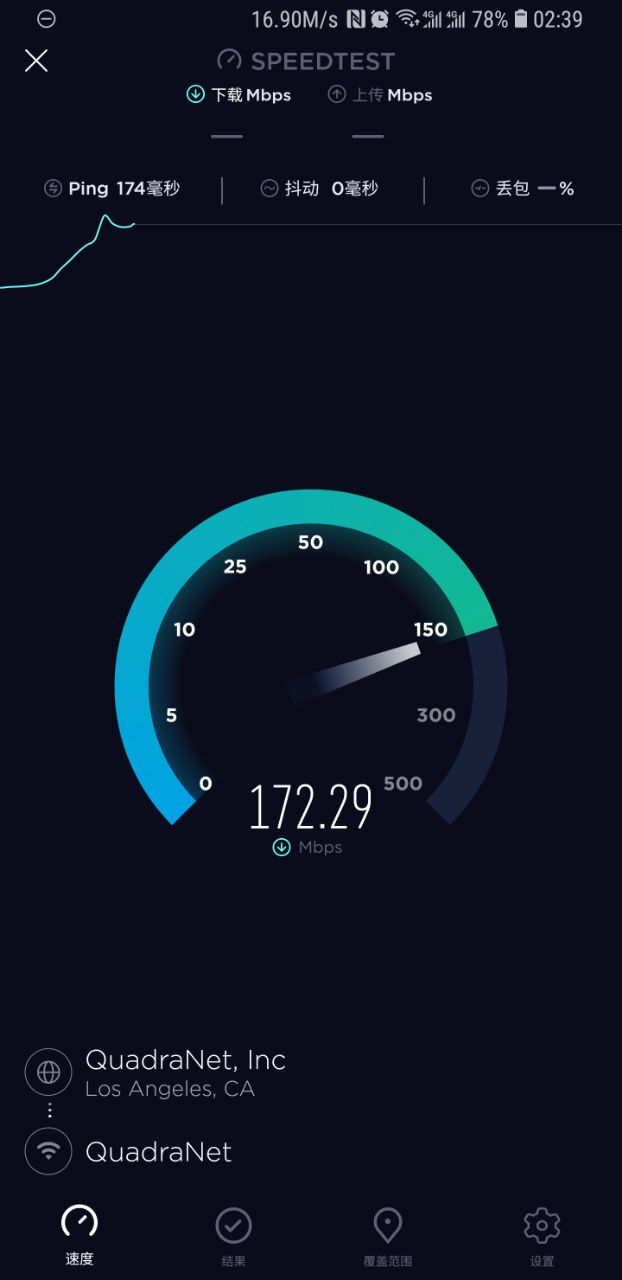The image size is (622, 1280).
Task: Open the 设置 tab
Action: pyautogui.click(x=541, y=1234)
